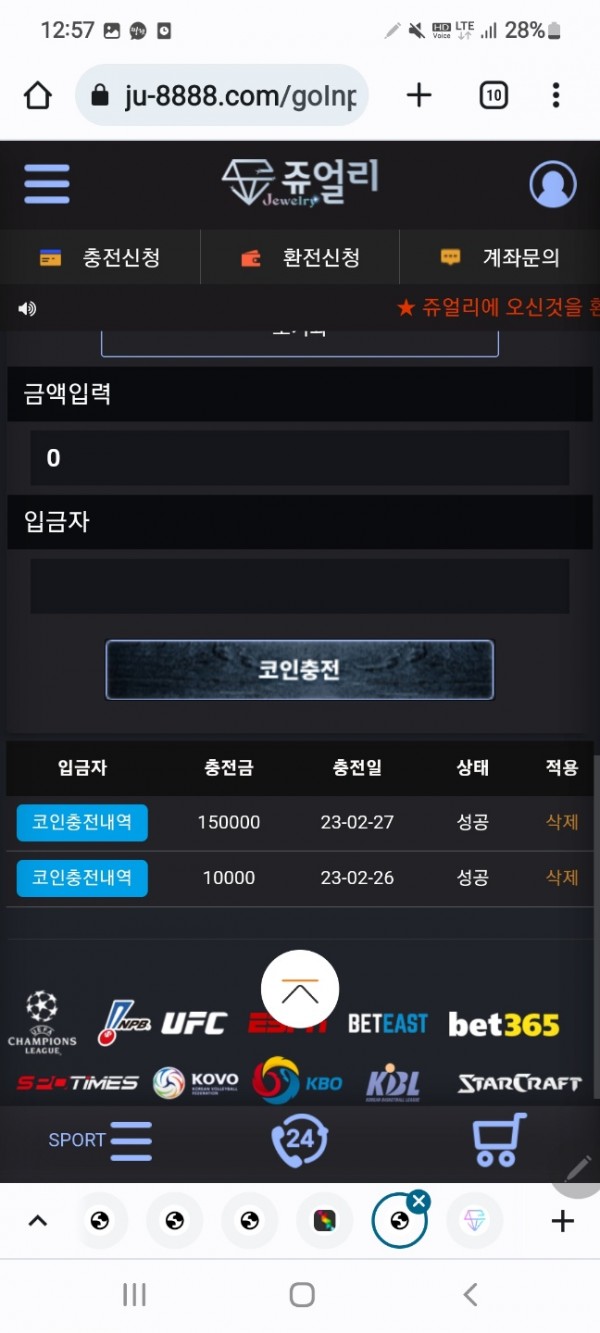
Task: View the 10 open browser tabs
Action: click(494, 95)
